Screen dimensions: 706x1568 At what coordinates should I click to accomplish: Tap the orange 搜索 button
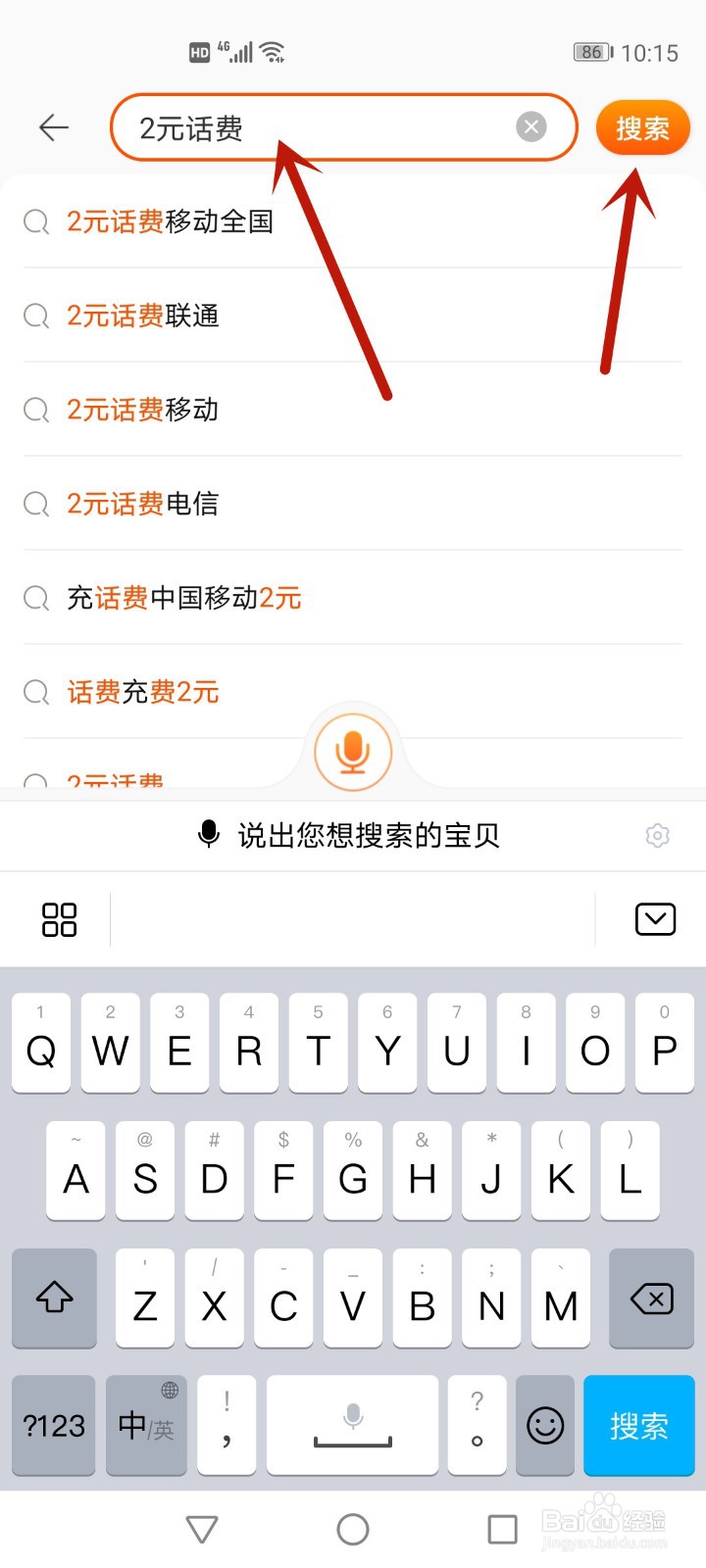coord(642,127)
